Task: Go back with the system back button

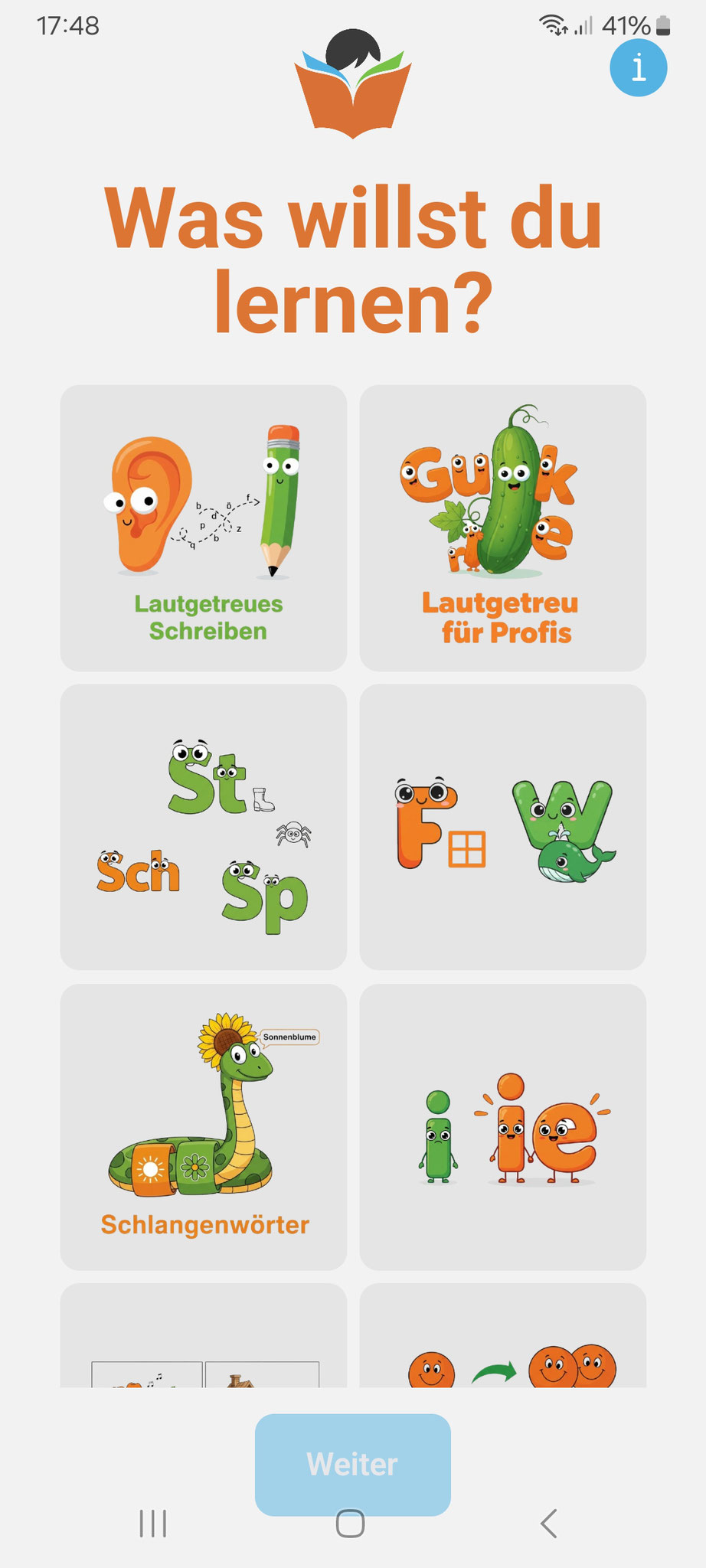Action: (x=548, y=1524)
